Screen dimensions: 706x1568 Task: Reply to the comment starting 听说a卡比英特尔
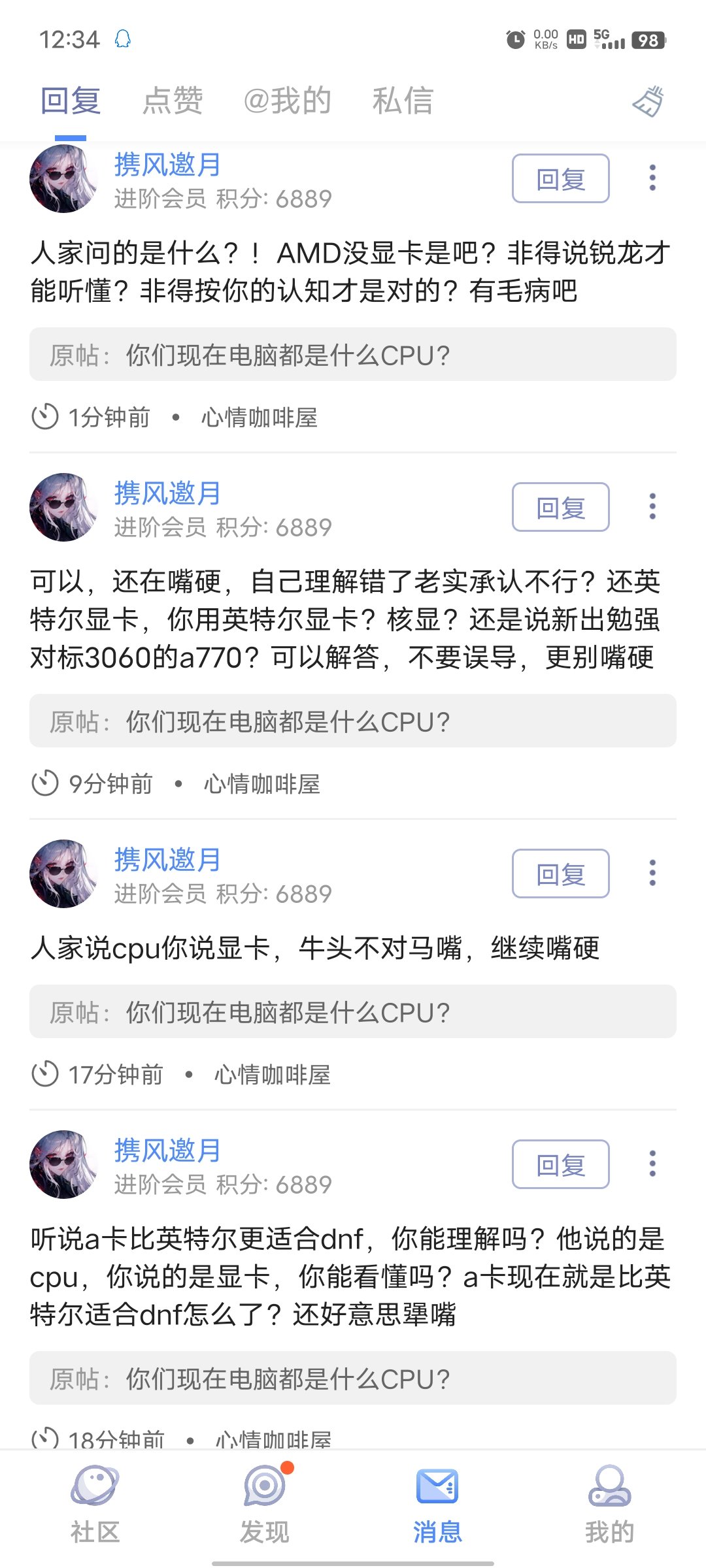click(x=560, y=1164)
